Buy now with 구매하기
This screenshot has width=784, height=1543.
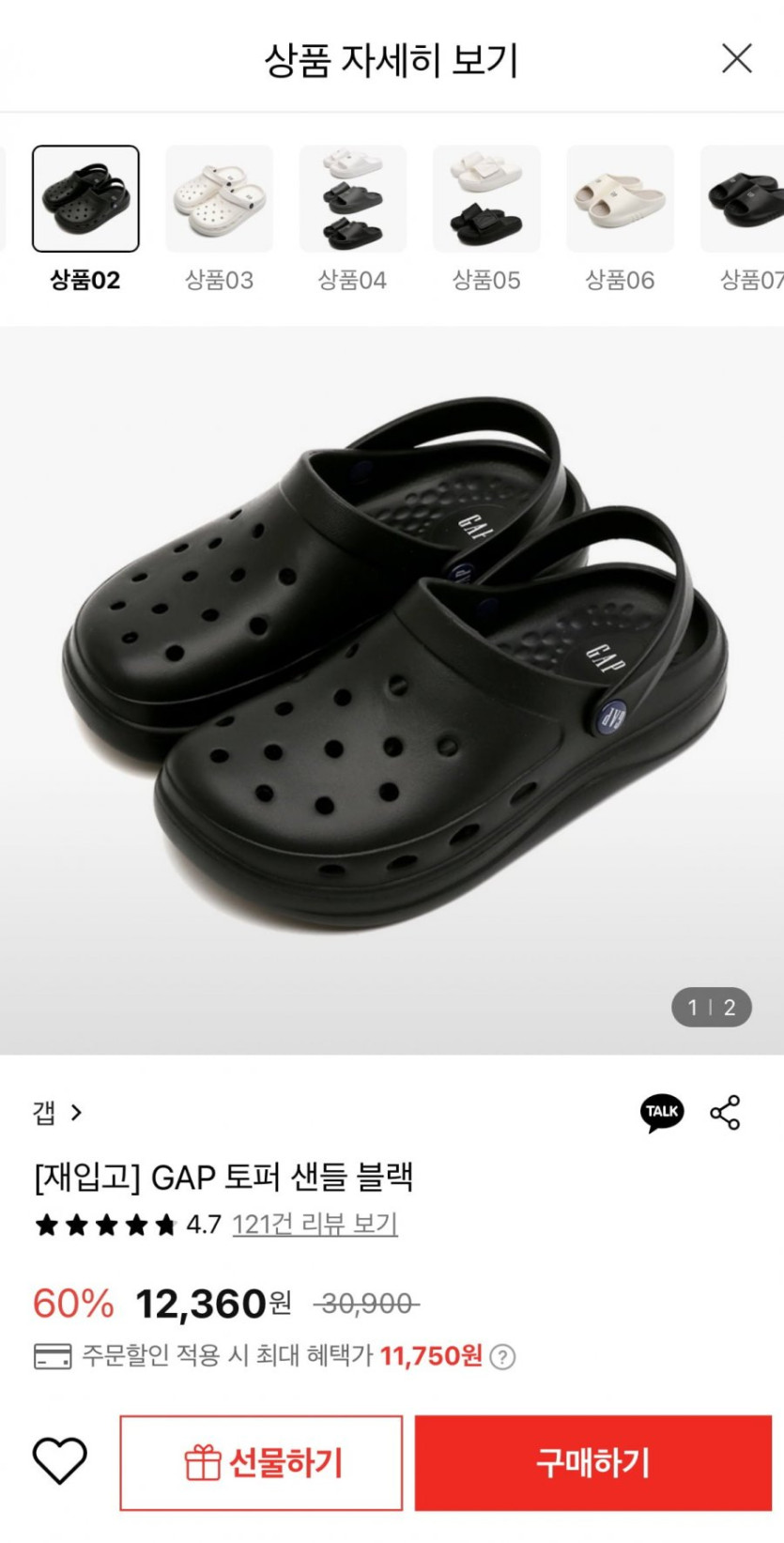coord(592,1462)
